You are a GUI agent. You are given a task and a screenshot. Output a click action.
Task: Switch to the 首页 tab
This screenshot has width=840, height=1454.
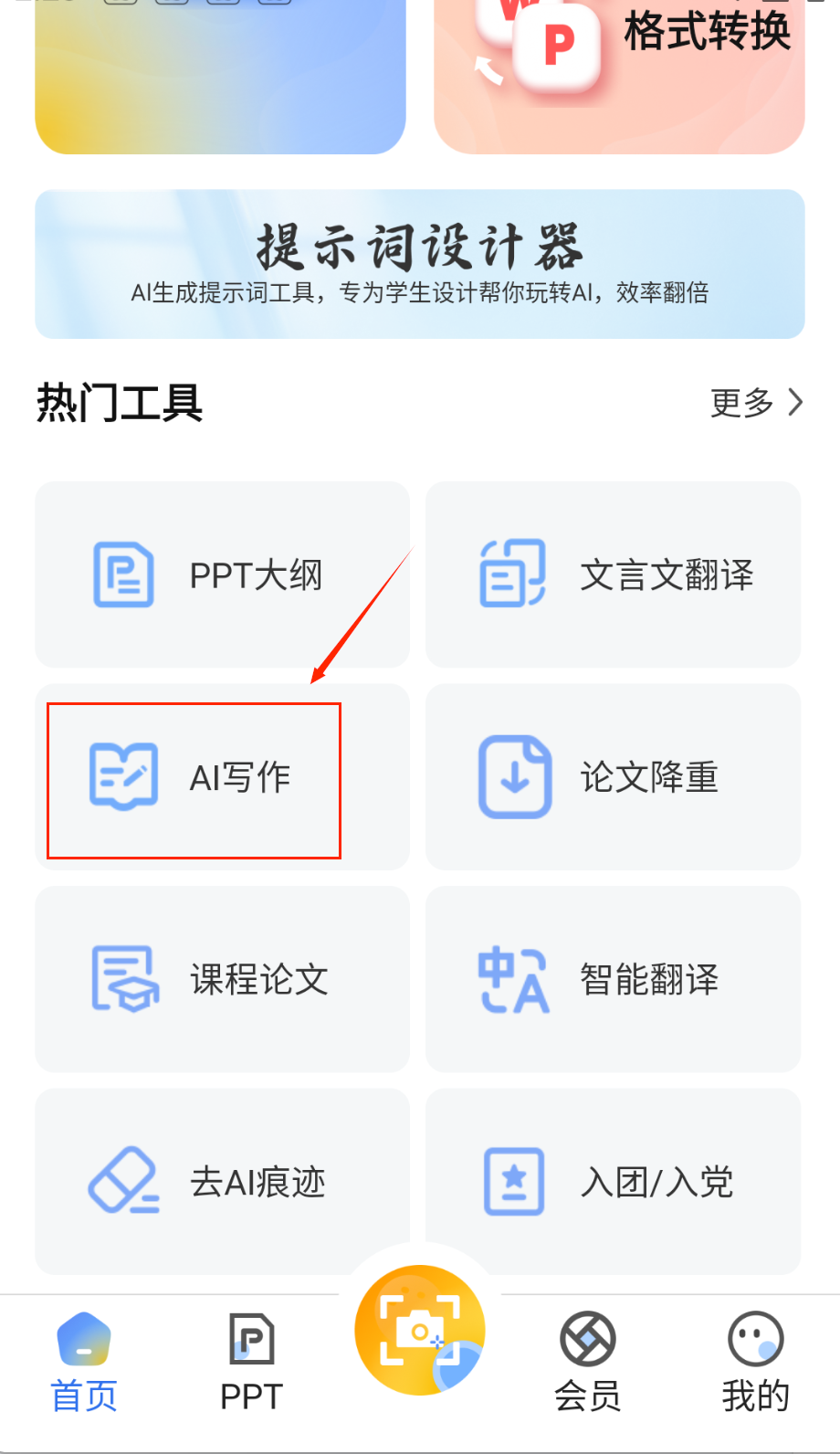click(84, 1362)
